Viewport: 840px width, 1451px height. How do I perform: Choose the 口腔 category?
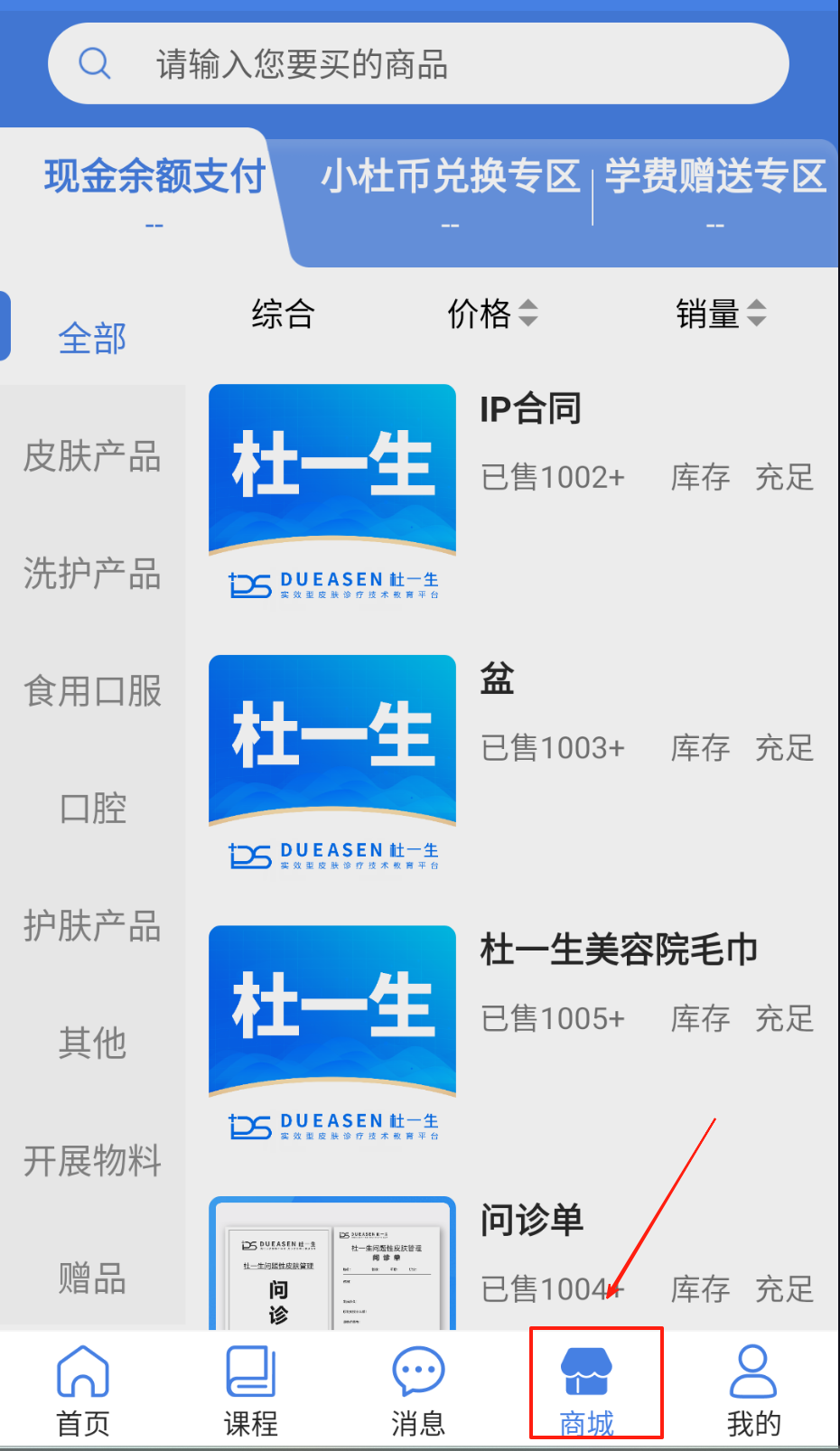coord(92,809)
